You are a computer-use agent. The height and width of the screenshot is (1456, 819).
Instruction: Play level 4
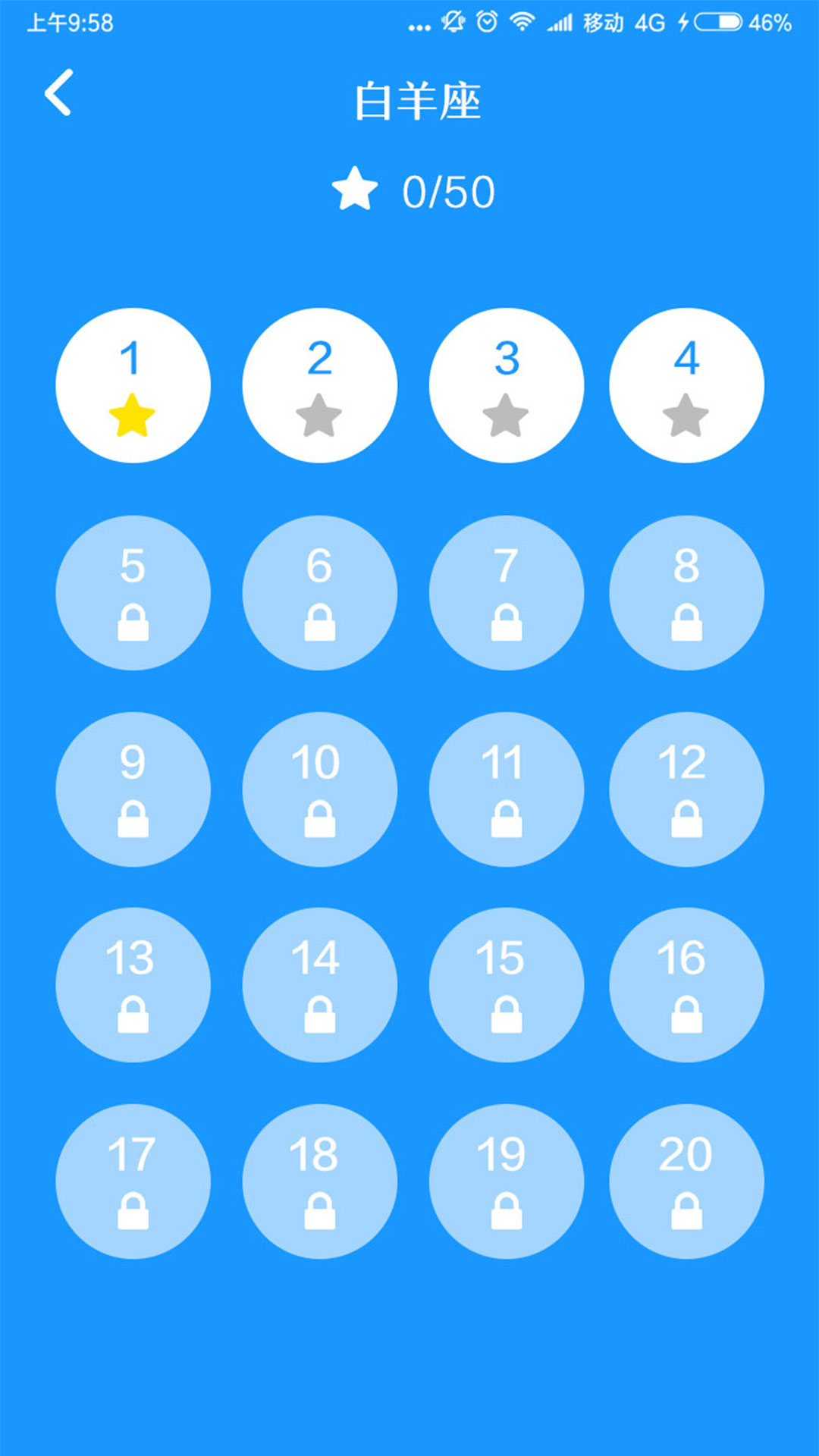click(x=686, y=385)
